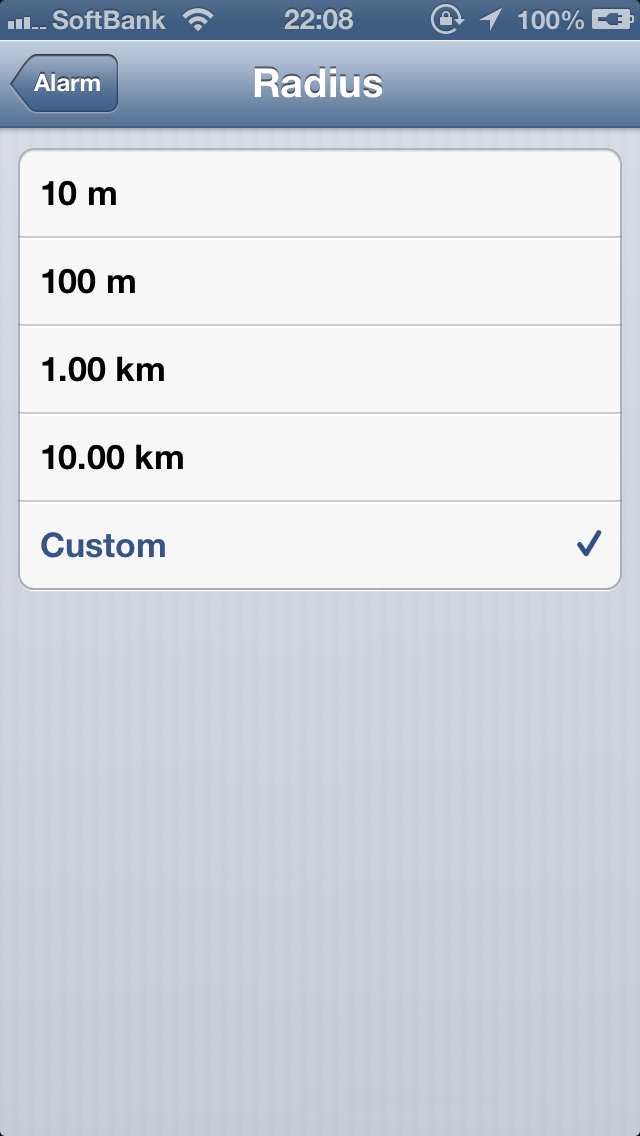
Task: Go back to the Alarm screen
Action: click(66, 83)
